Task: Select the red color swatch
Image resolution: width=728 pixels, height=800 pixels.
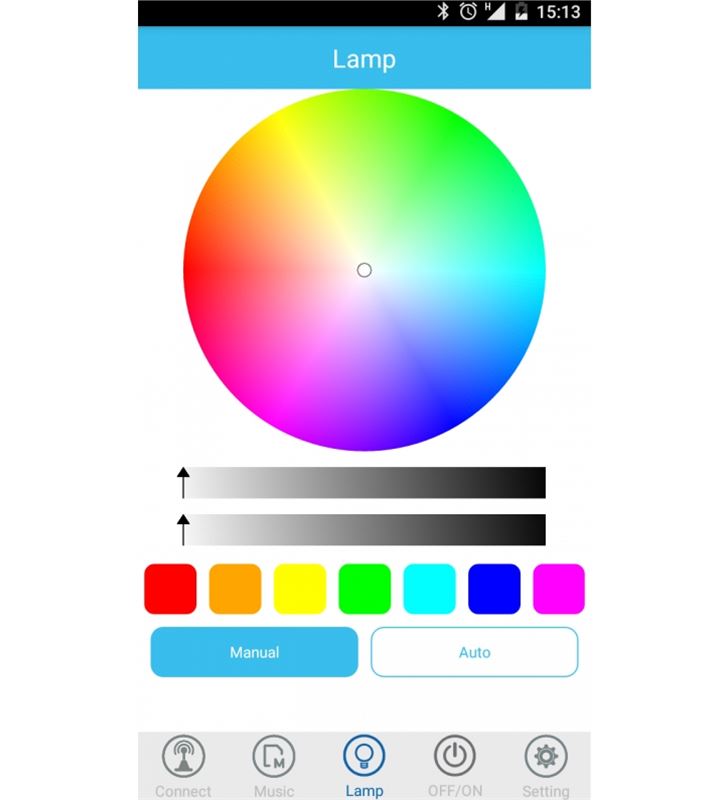Action: [x=170, y=589]
